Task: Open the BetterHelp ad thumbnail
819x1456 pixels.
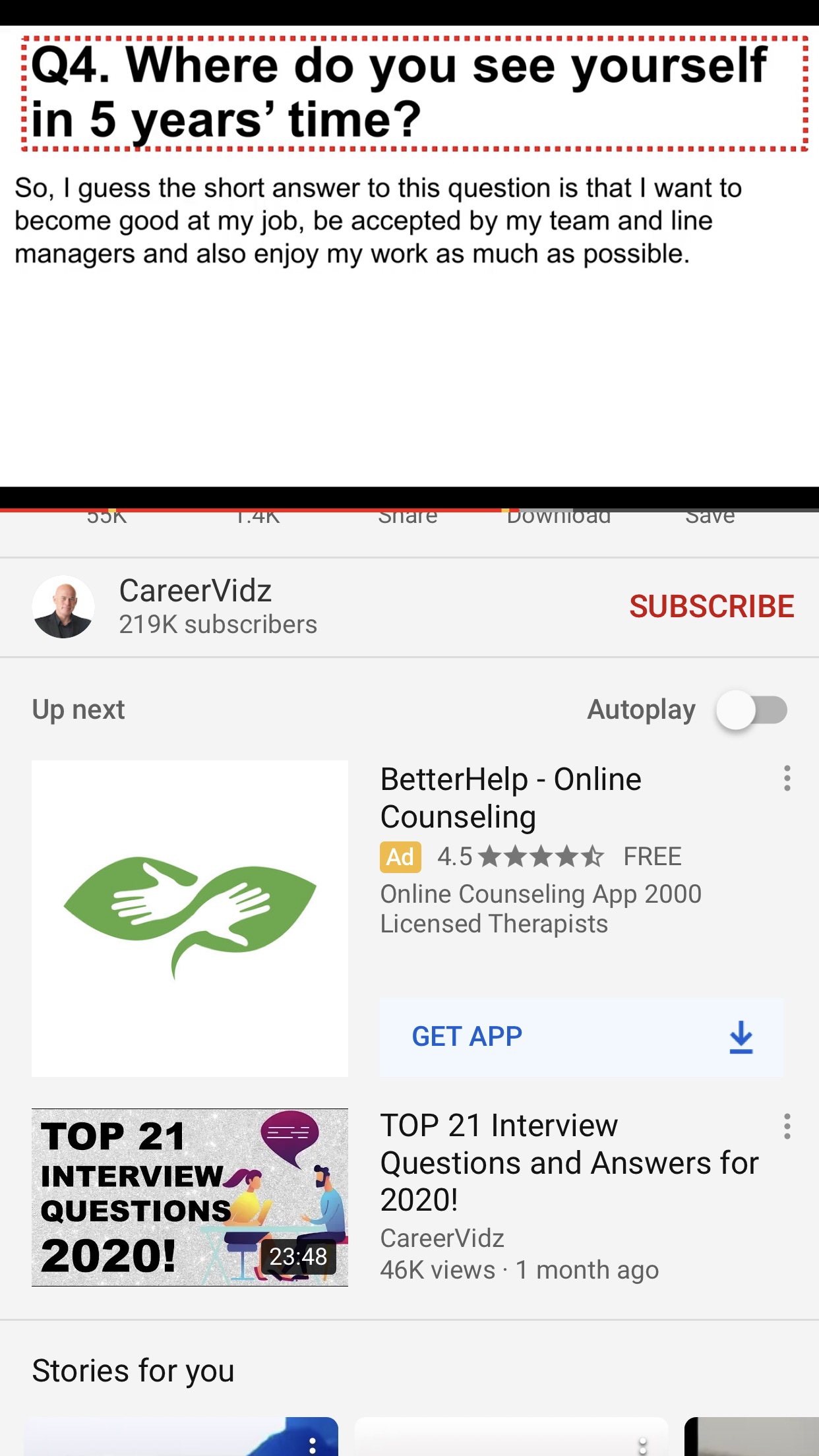Action: tap(190, 919)
